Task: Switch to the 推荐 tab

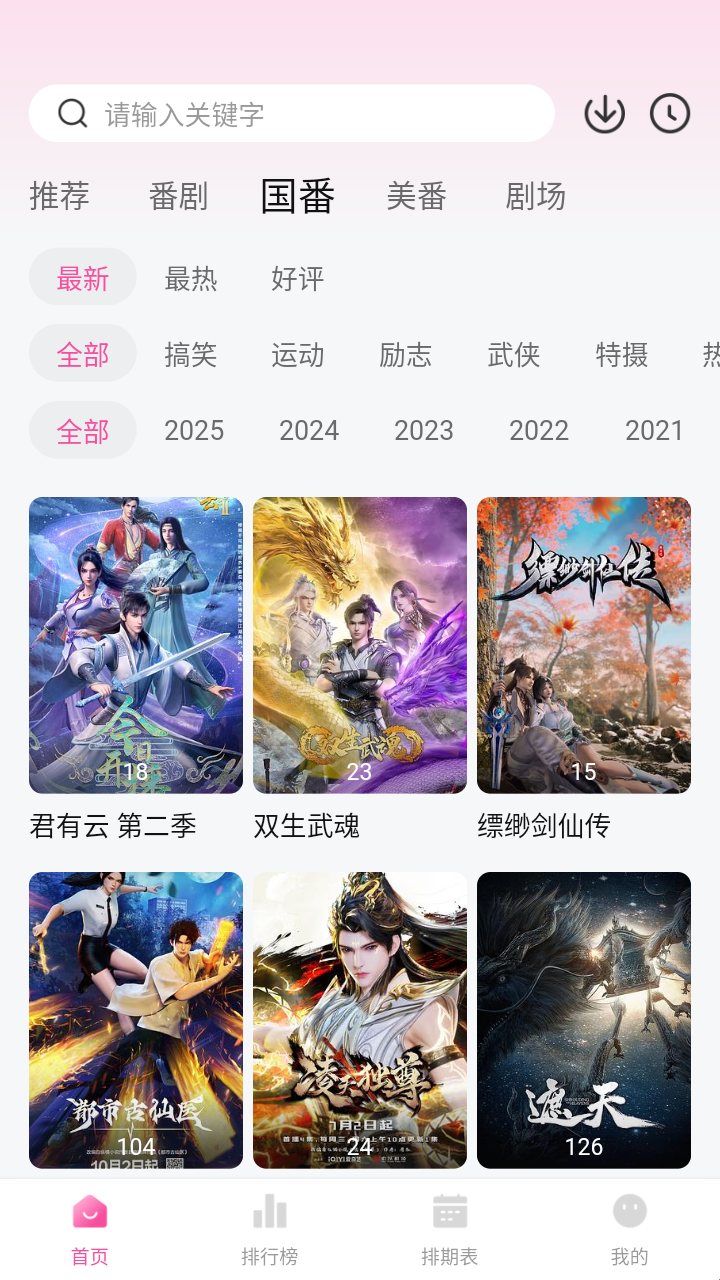Action: tap(60, 196)
